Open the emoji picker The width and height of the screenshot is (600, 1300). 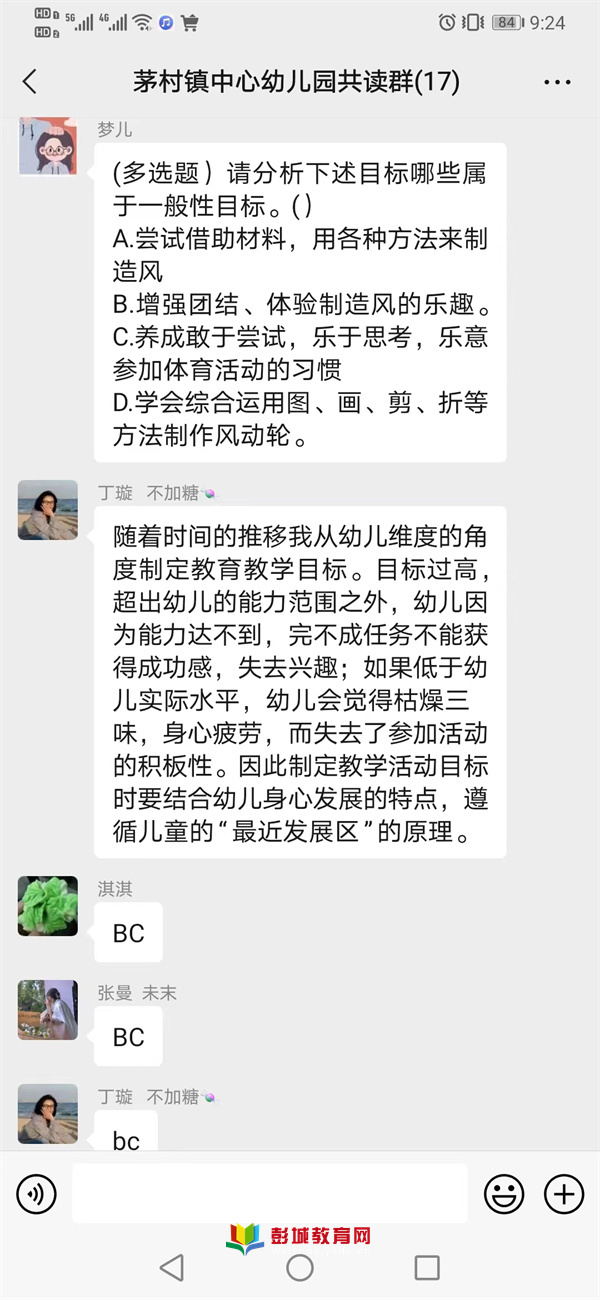504,1193
